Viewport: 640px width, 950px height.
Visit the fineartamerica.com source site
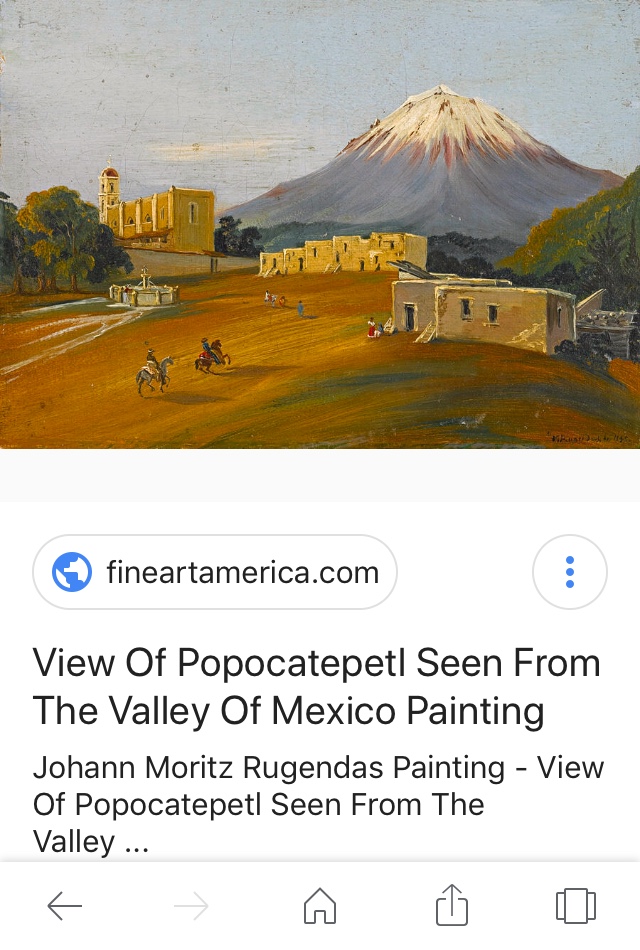[x=215, y=573]
